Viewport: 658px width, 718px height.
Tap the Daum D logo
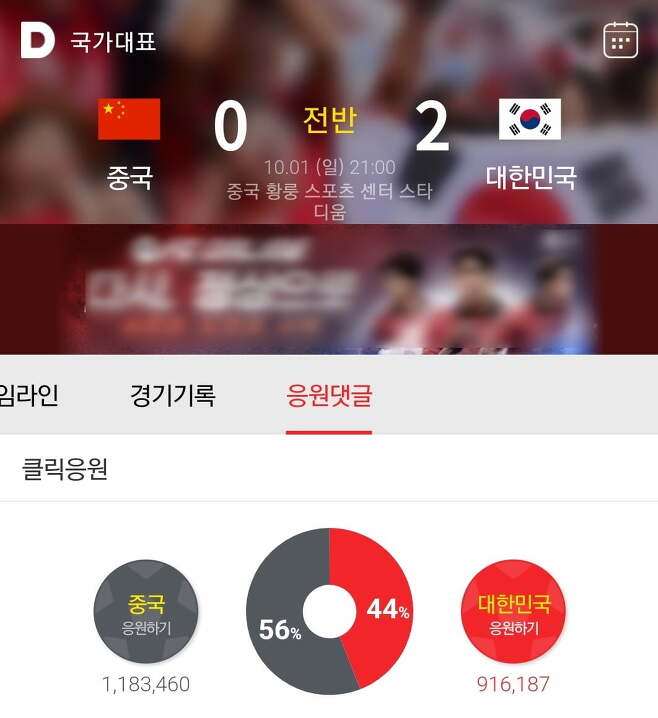[37, 41]
